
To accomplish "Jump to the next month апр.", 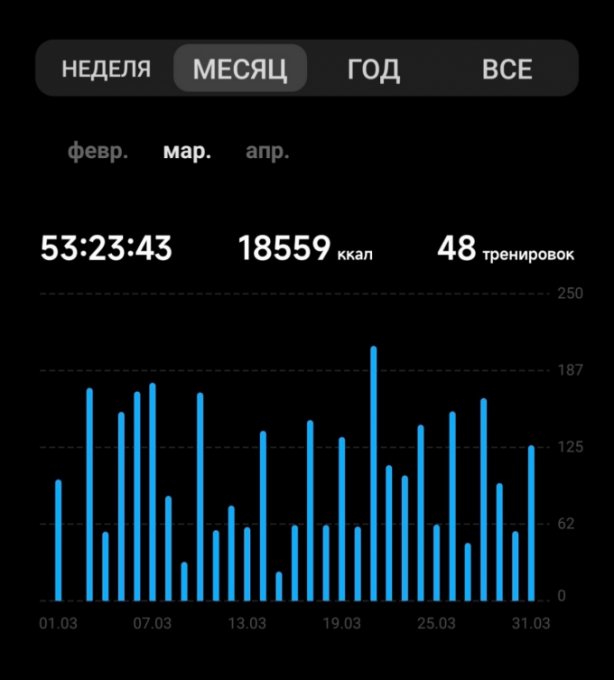I will click(267, 152).
